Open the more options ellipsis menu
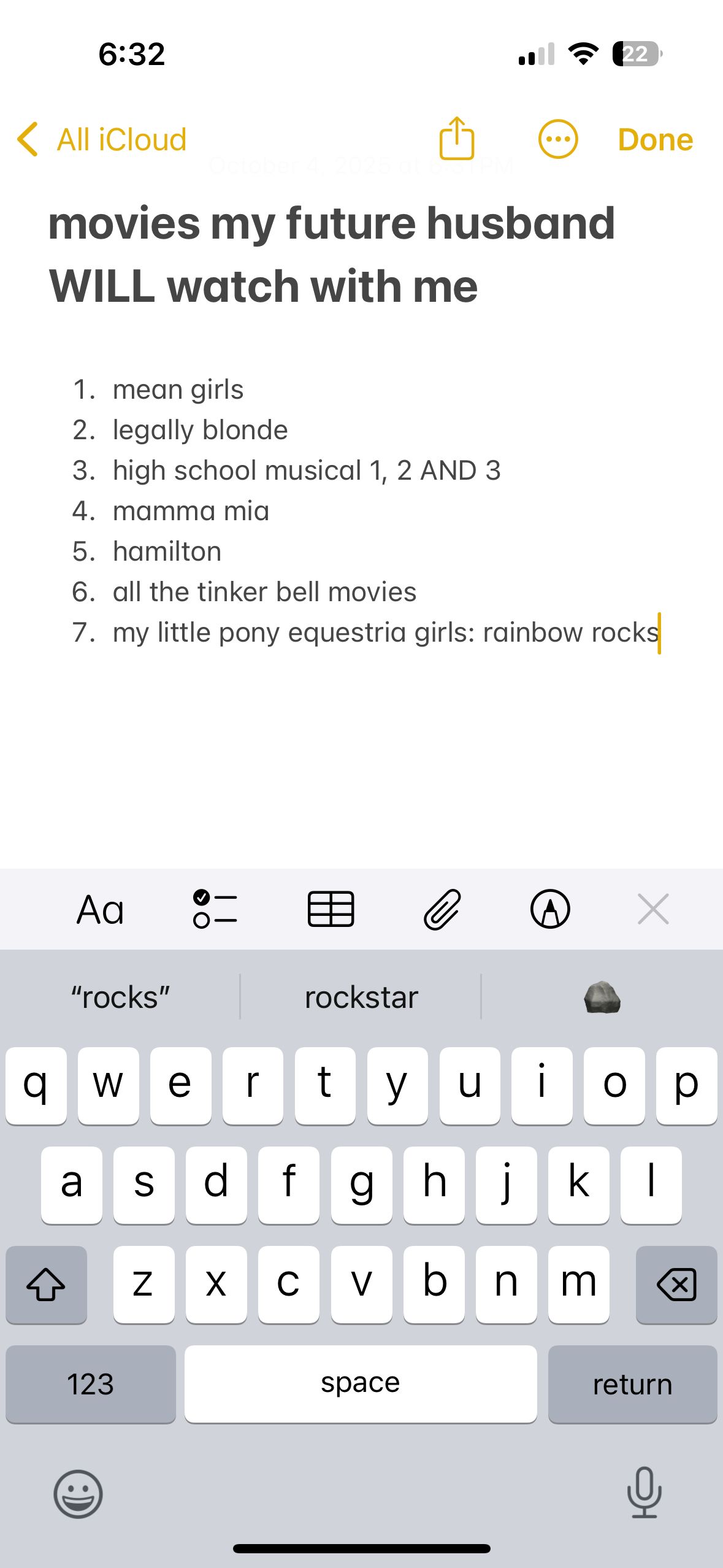Screen dimensions: 723x1568 pos(557,139)
